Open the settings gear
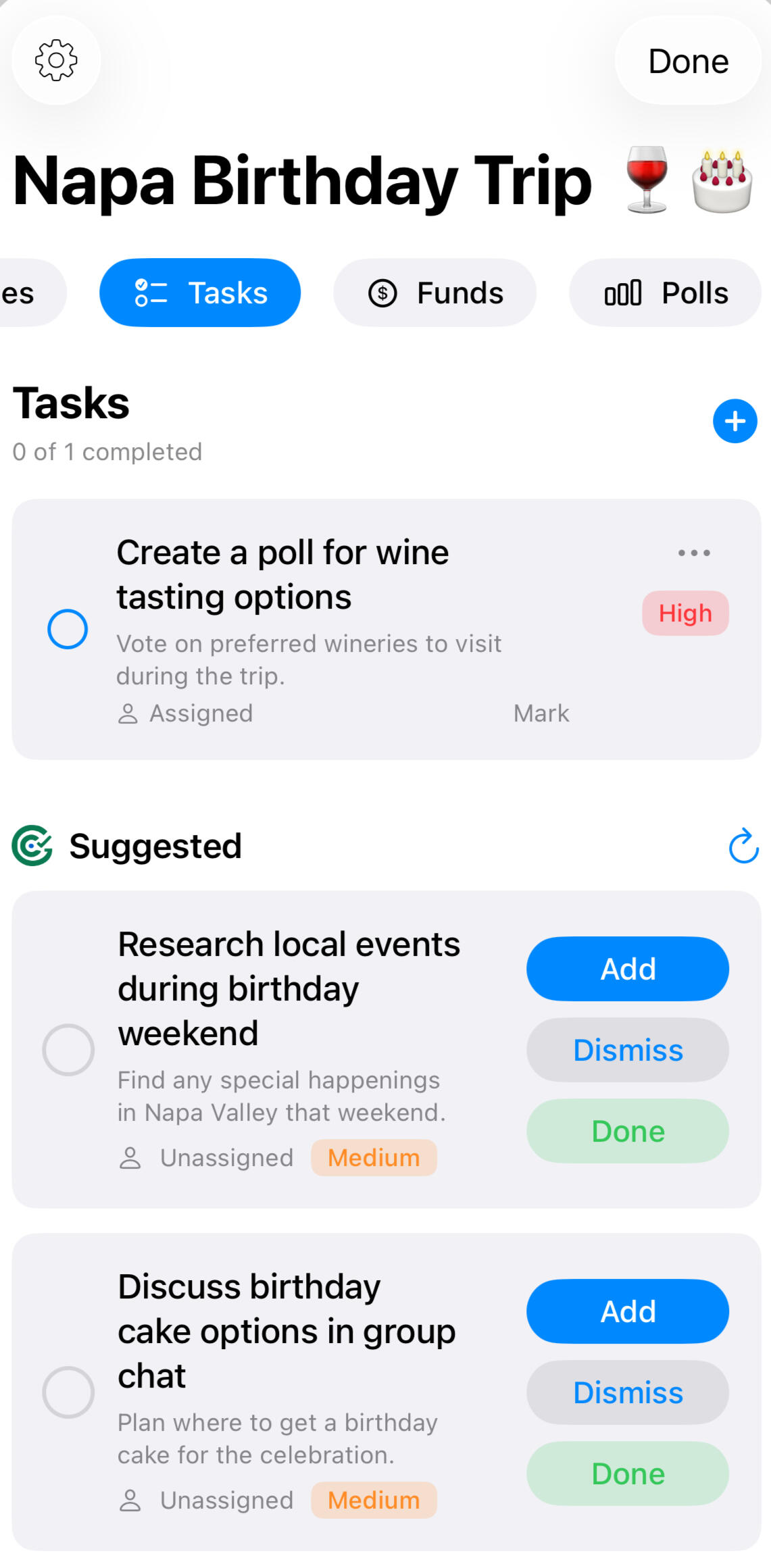Screen dimensions: 771x1568 pyautogui.click(x=56, y=60)
